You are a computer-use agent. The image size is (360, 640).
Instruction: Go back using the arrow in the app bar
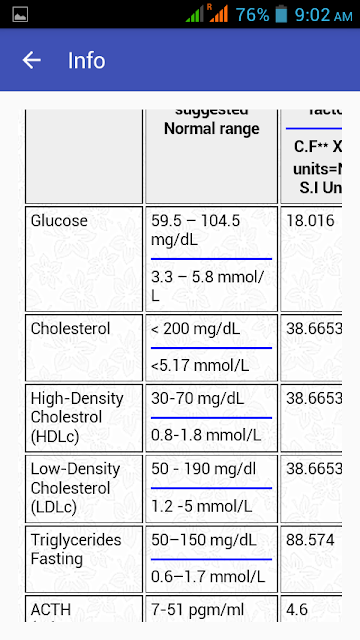31,60
